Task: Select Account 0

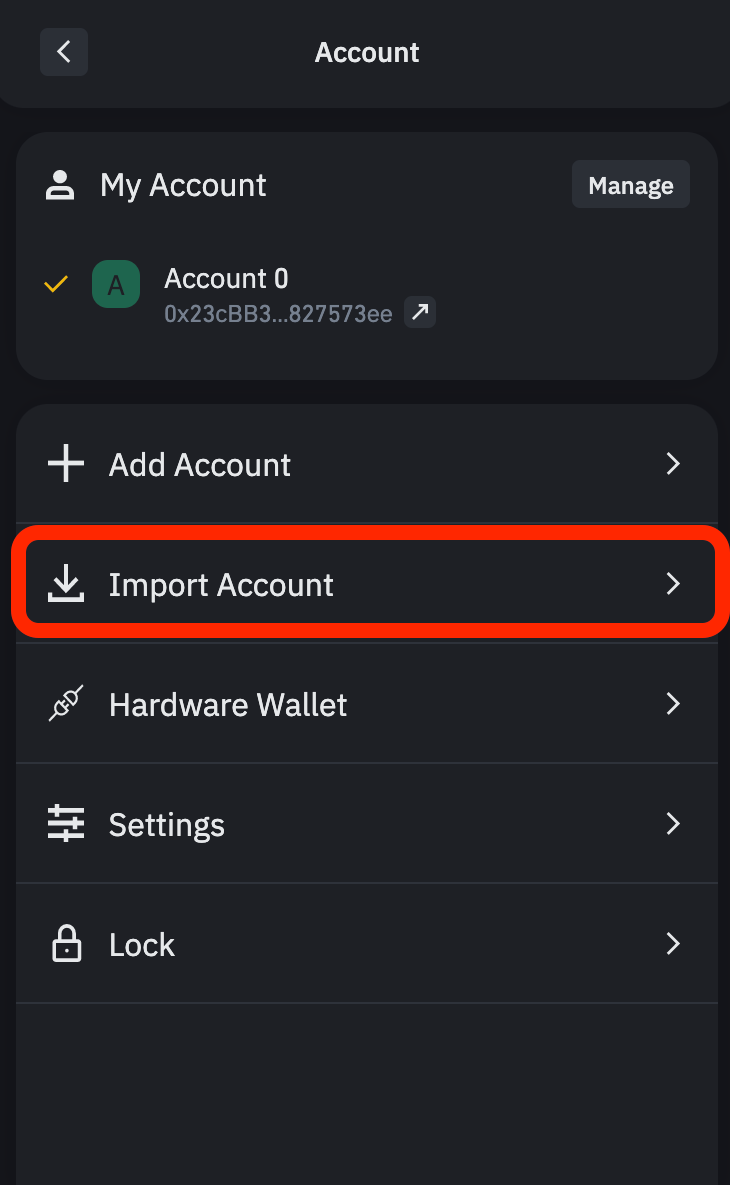Action: click(x=226, y=278)
